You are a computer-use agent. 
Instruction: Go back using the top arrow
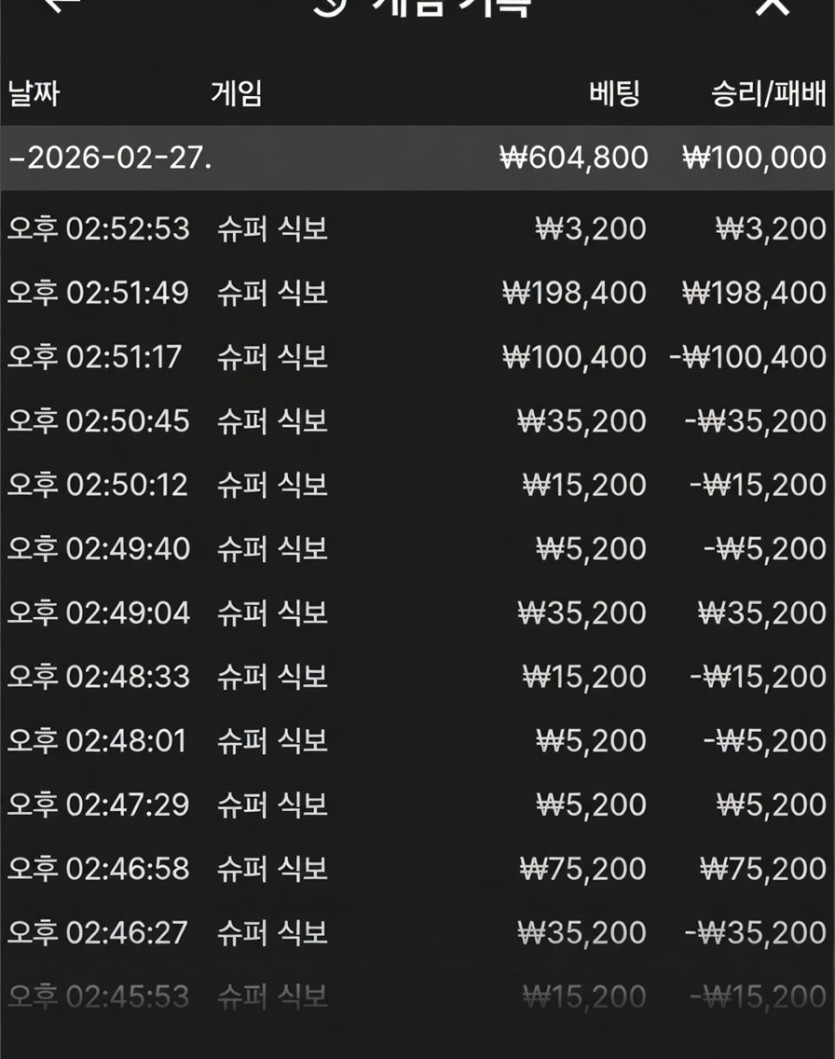[x=62, y=5]
